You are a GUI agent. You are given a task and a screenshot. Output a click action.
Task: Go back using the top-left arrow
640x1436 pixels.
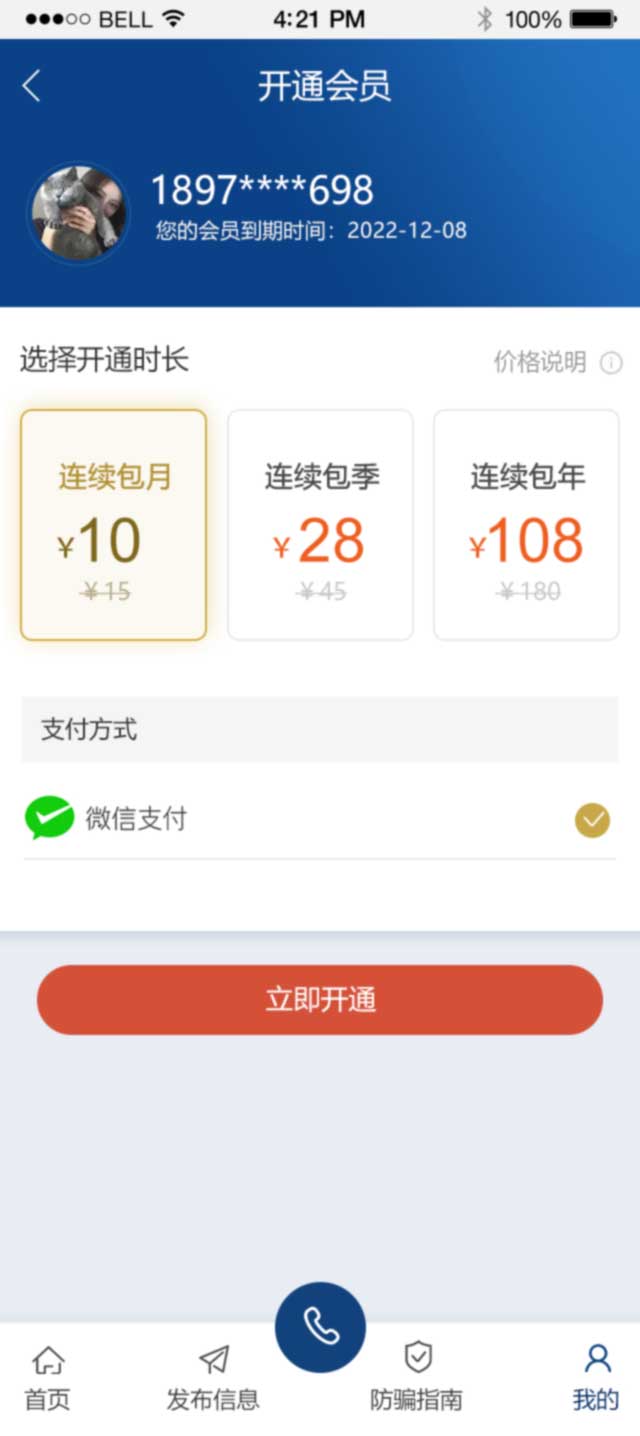click(32, 86)
